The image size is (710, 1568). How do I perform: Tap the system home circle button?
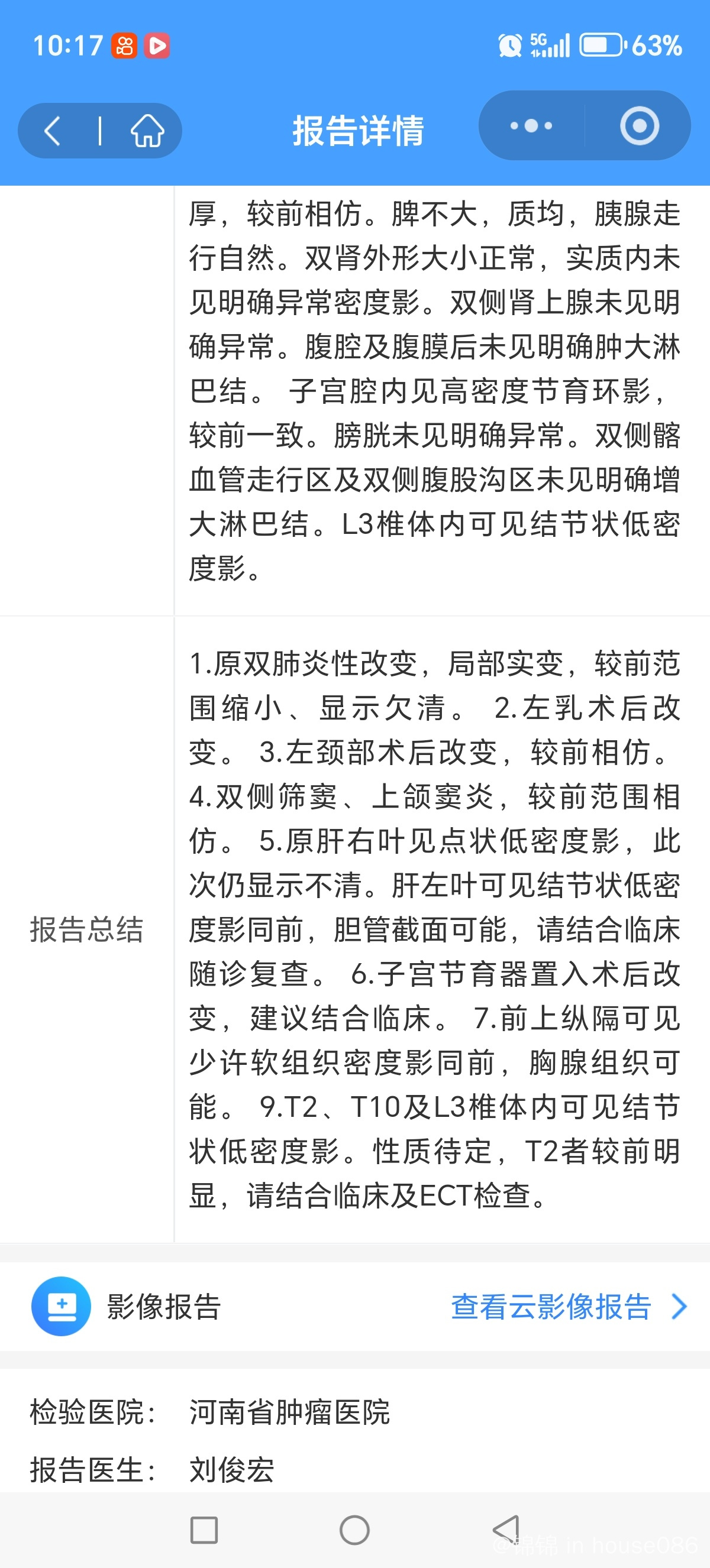pyautogui.click(x=354, y=1530)
